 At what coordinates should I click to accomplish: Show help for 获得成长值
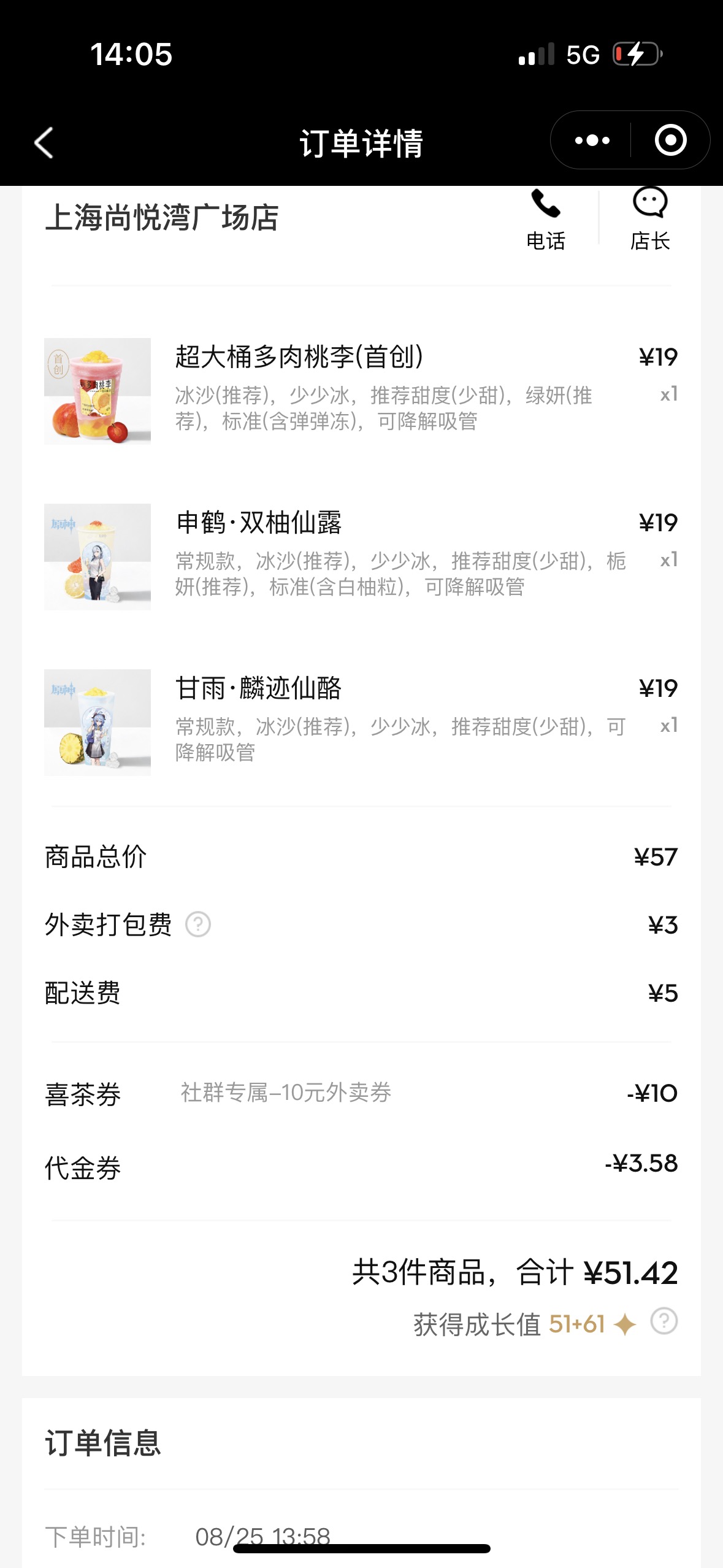click(664, 1321)
